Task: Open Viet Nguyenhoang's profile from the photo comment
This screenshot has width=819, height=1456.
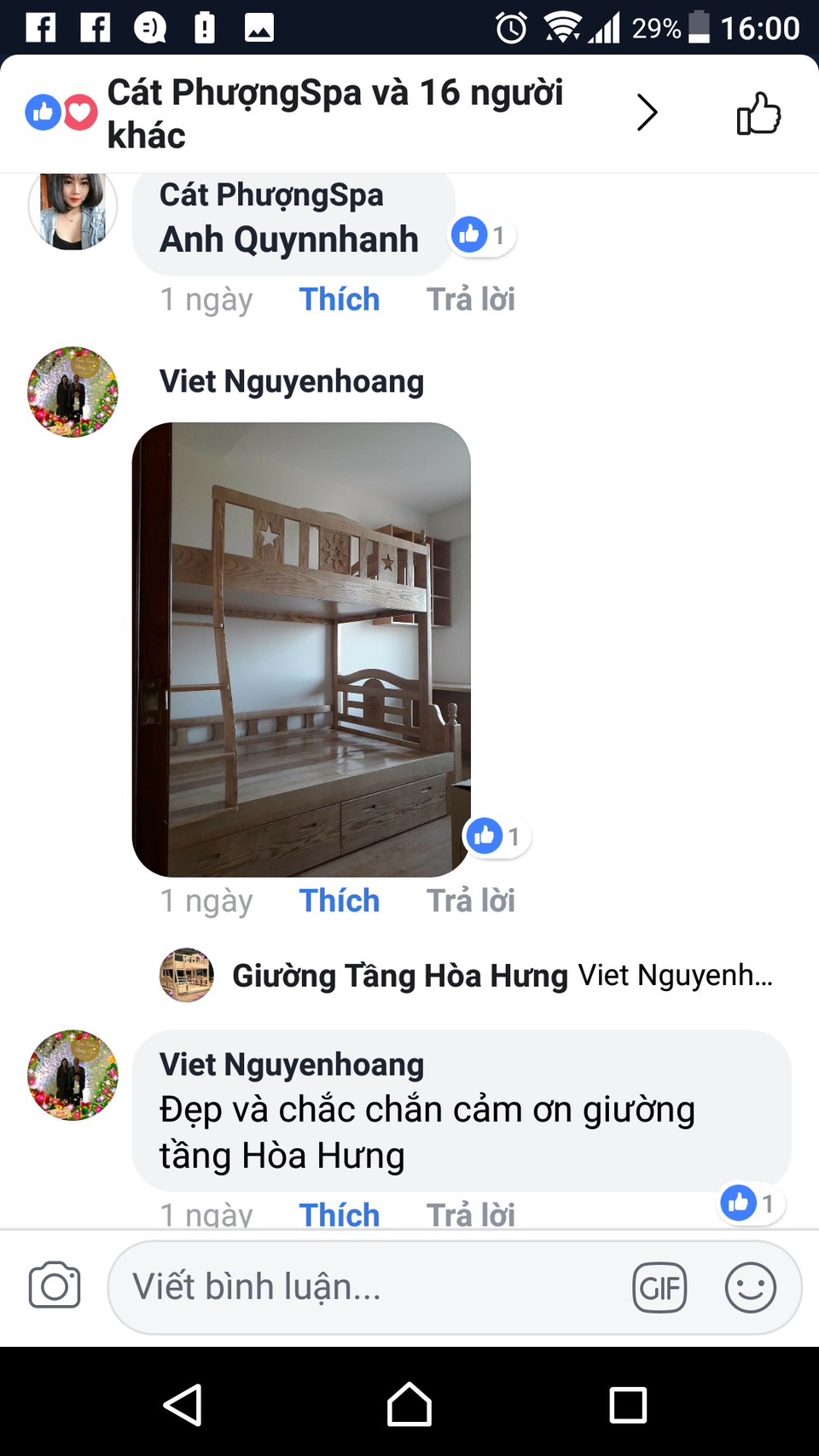Action: coord(73,392)
